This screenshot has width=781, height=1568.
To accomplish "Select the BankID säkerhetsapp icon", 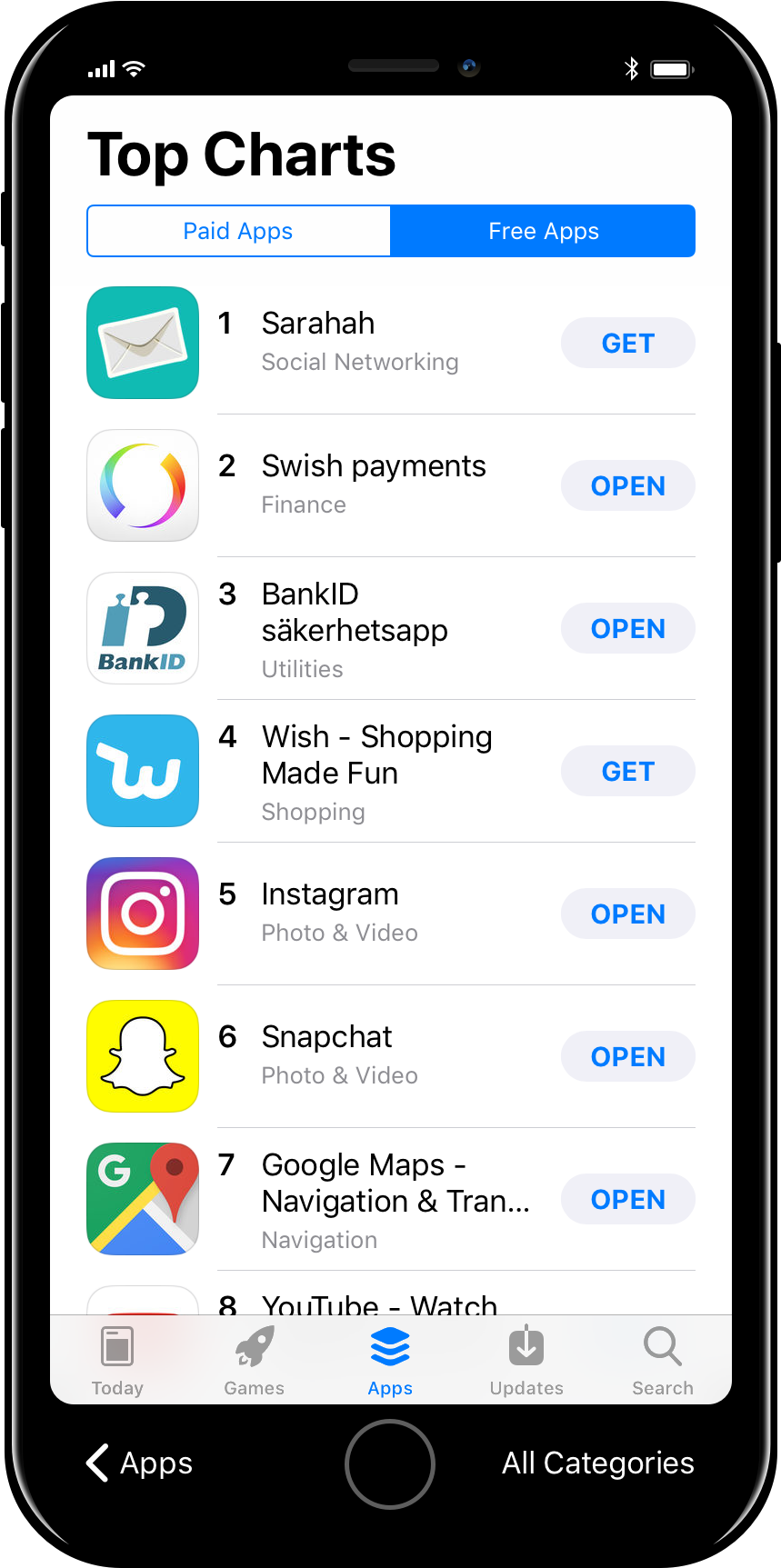I will tap(142, 627).
